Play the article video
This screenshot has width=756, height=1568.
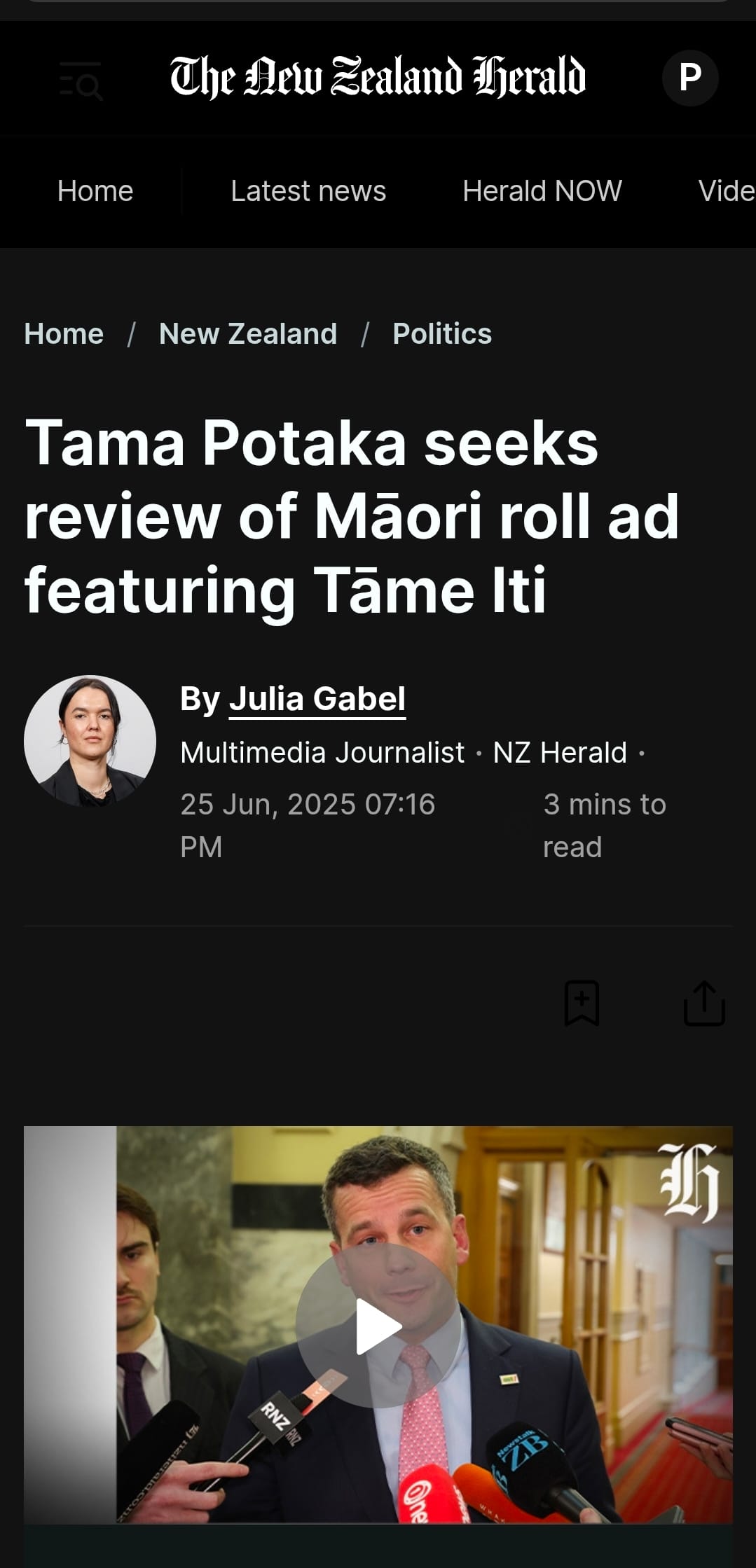click(378, 1326)
